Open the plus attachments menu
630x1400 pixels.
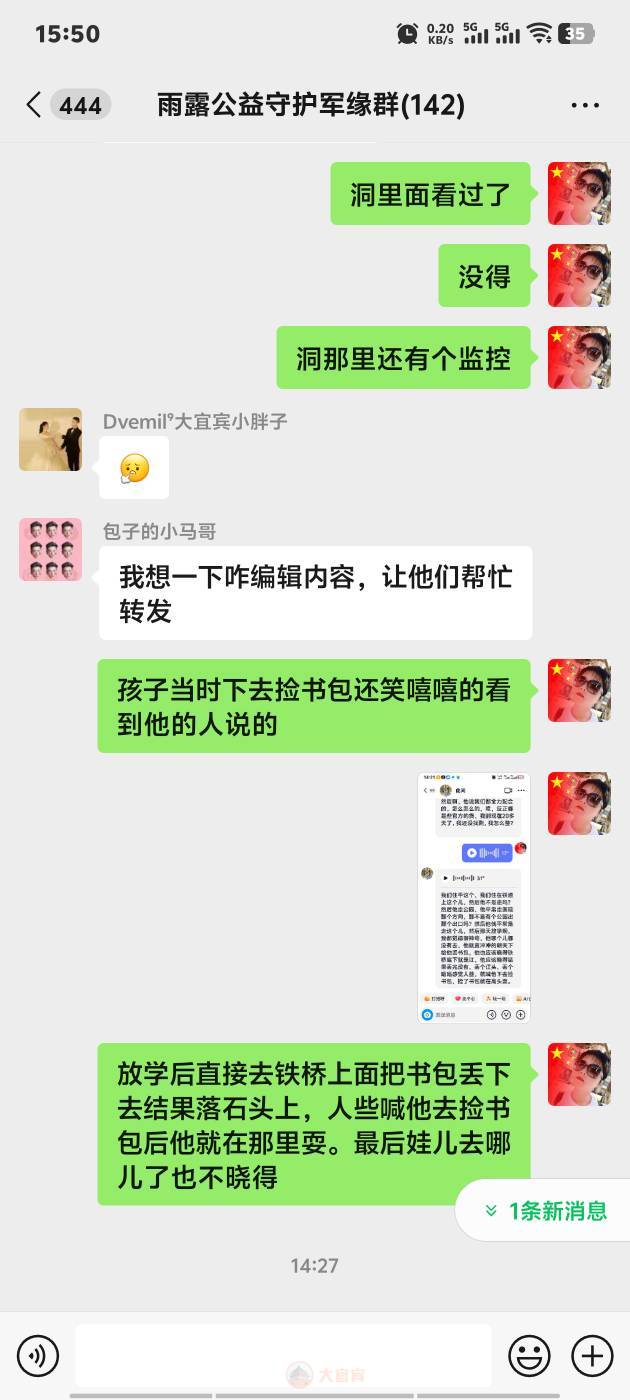click(592, 1356)
